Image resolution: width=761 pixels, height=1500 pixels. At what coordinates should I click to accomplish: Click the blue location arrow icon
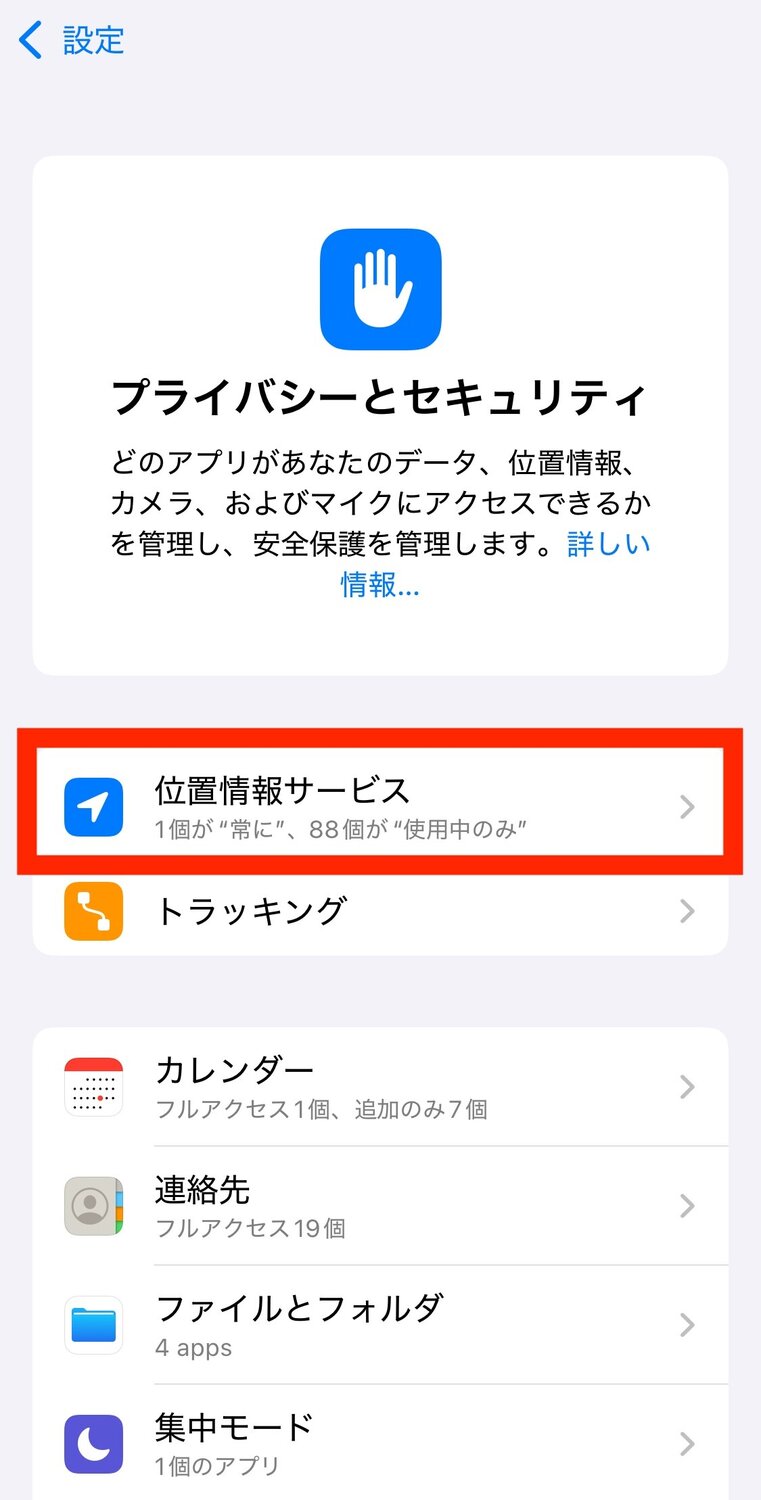click(x=93, y=806)
